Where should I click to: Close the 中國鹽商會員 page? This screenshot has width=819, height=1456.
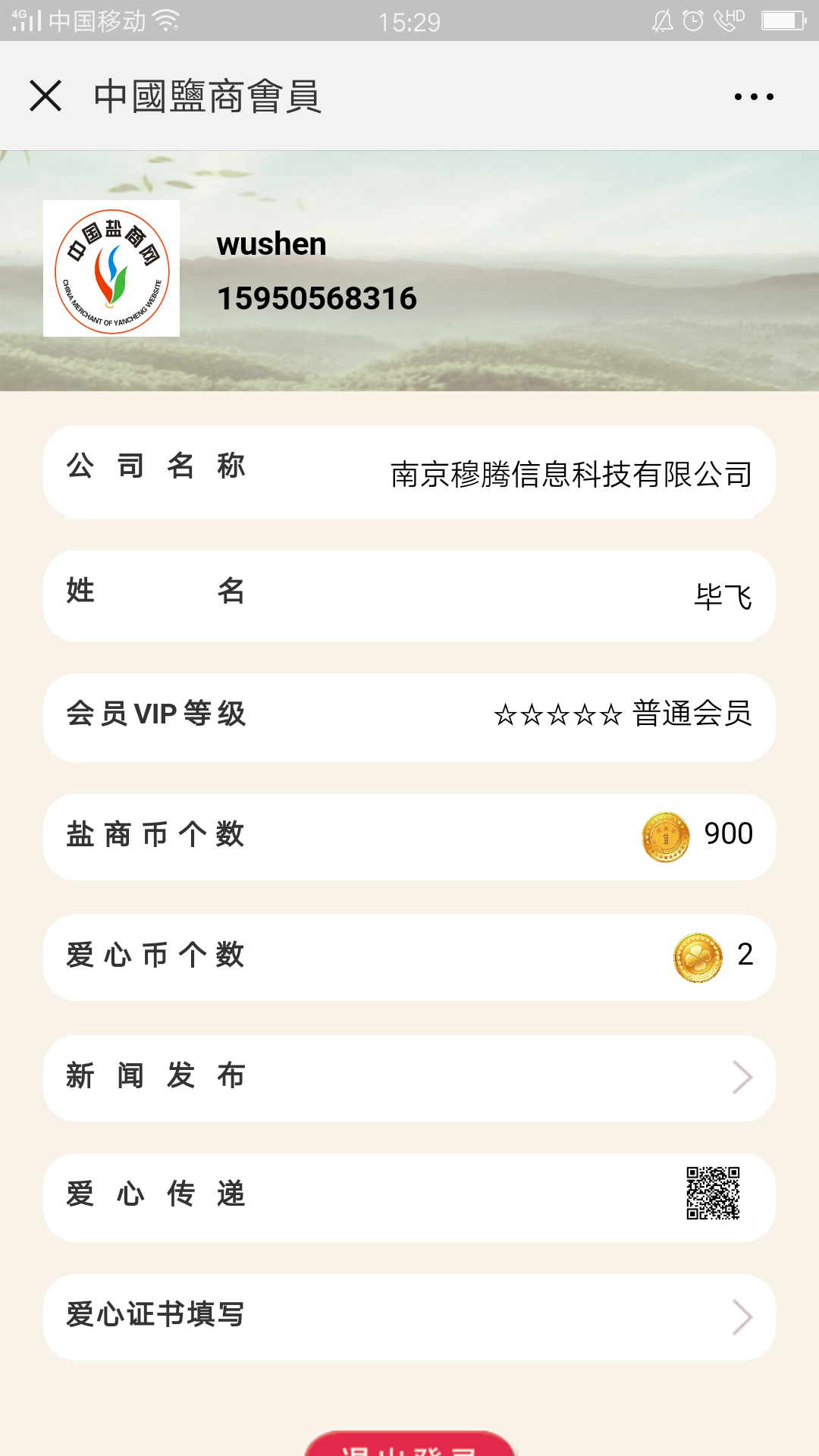click(45, 96)
